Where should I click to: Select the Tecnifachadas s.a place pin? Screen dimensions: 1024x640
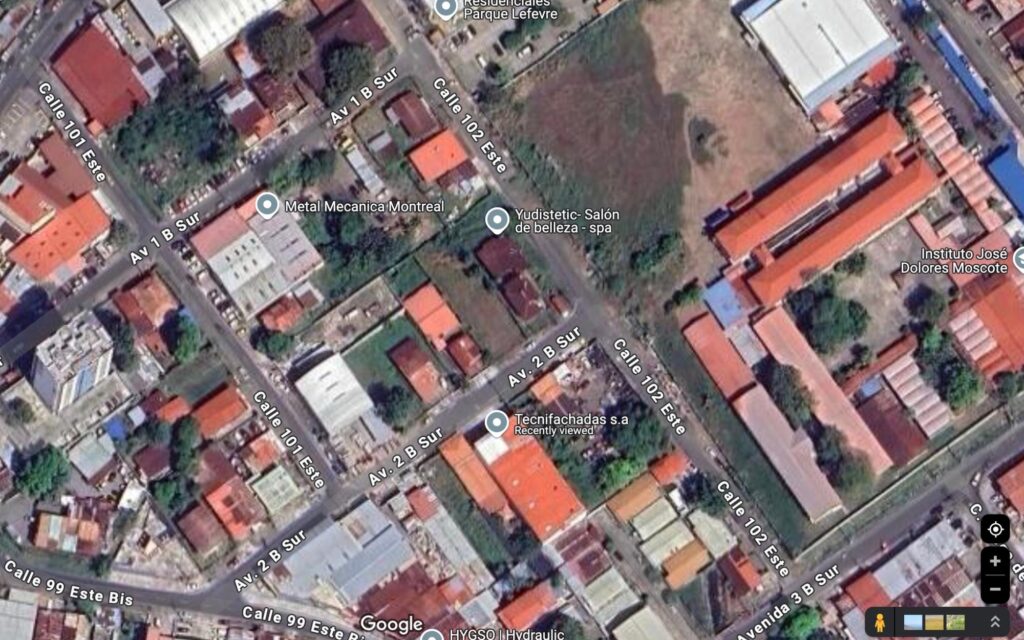click(x=497, y=423)
